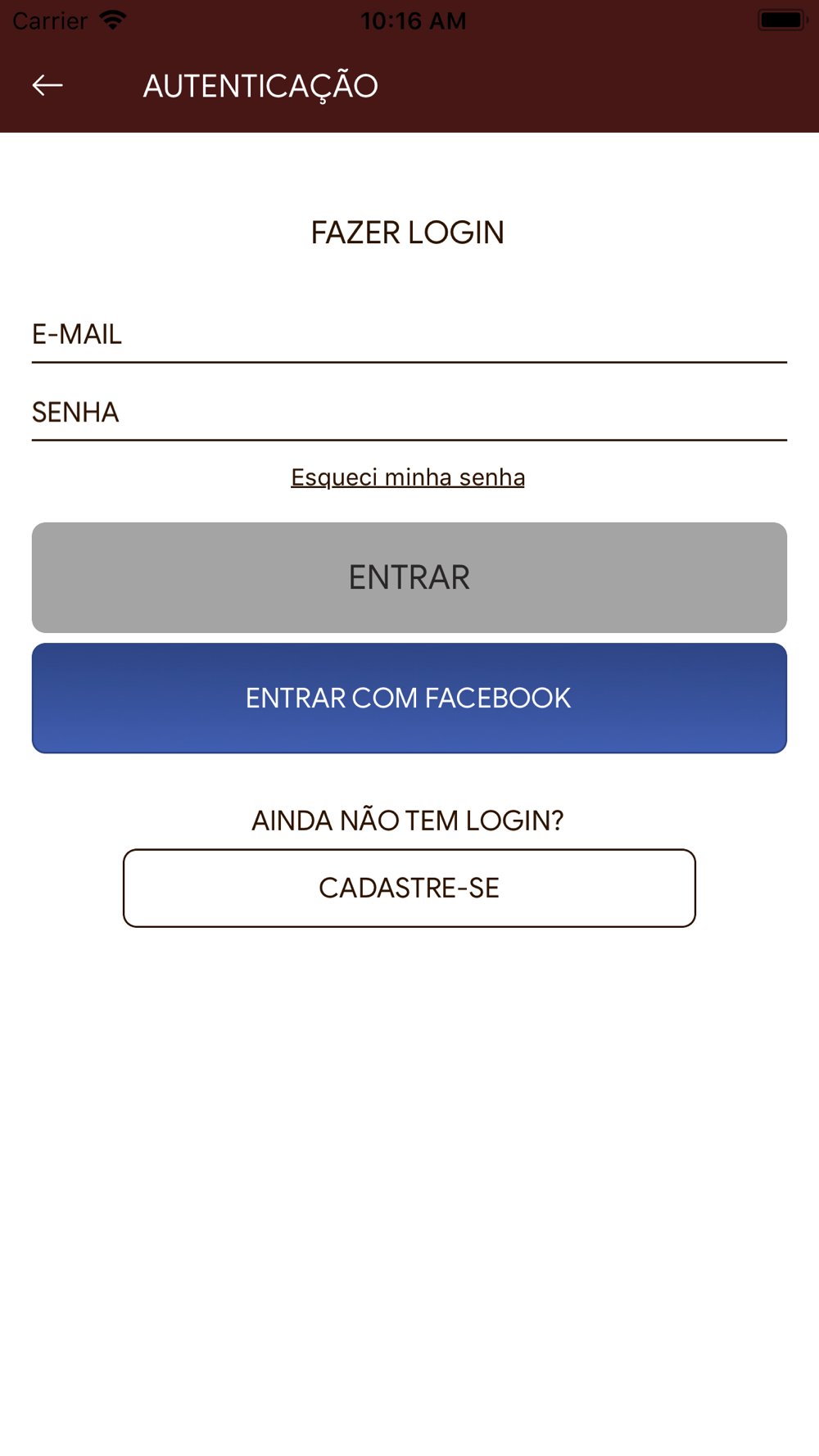Tap the ENTRAR button
Viewport: 819px width, 1456px height.
(409, 577)
